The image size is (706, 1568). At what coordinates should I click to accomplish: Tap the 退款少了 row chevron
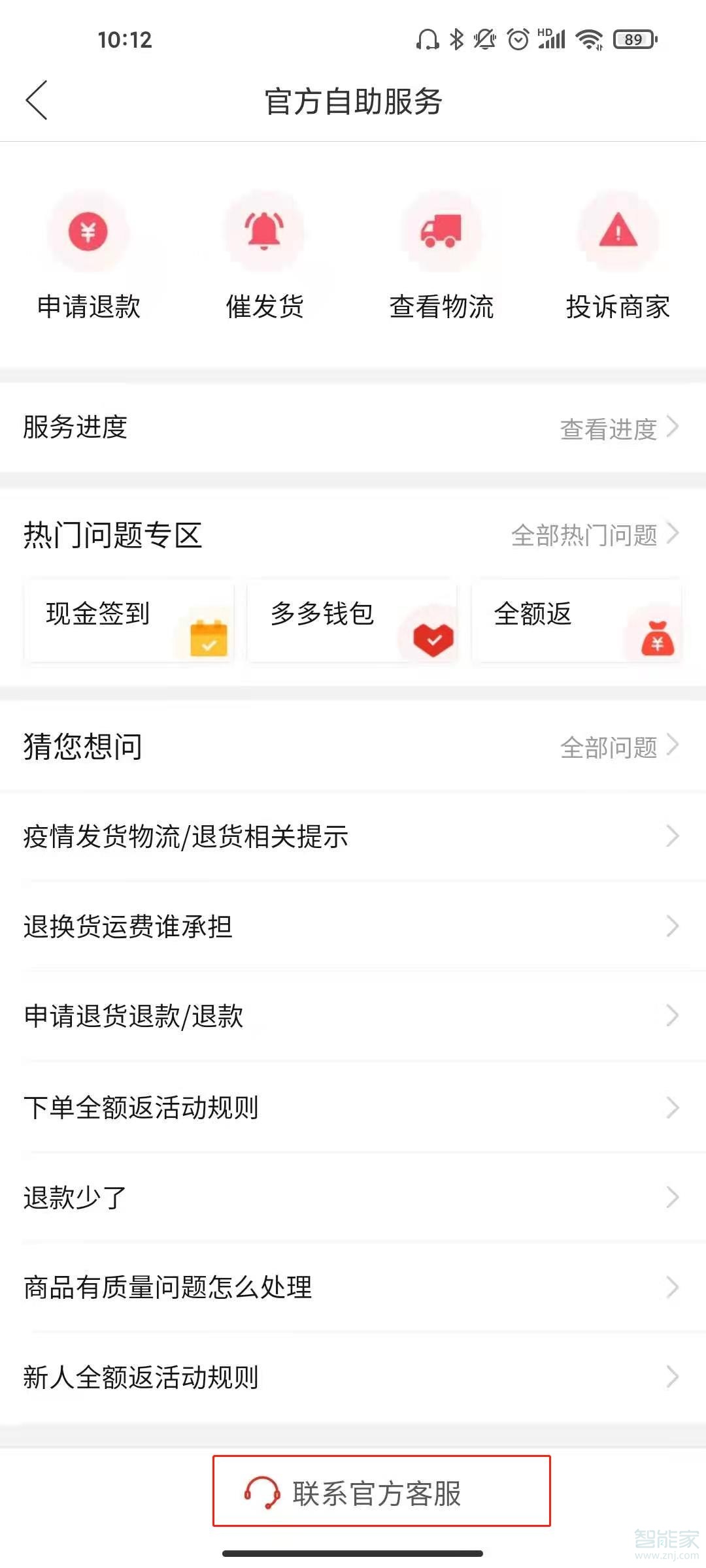point(675,1196)
